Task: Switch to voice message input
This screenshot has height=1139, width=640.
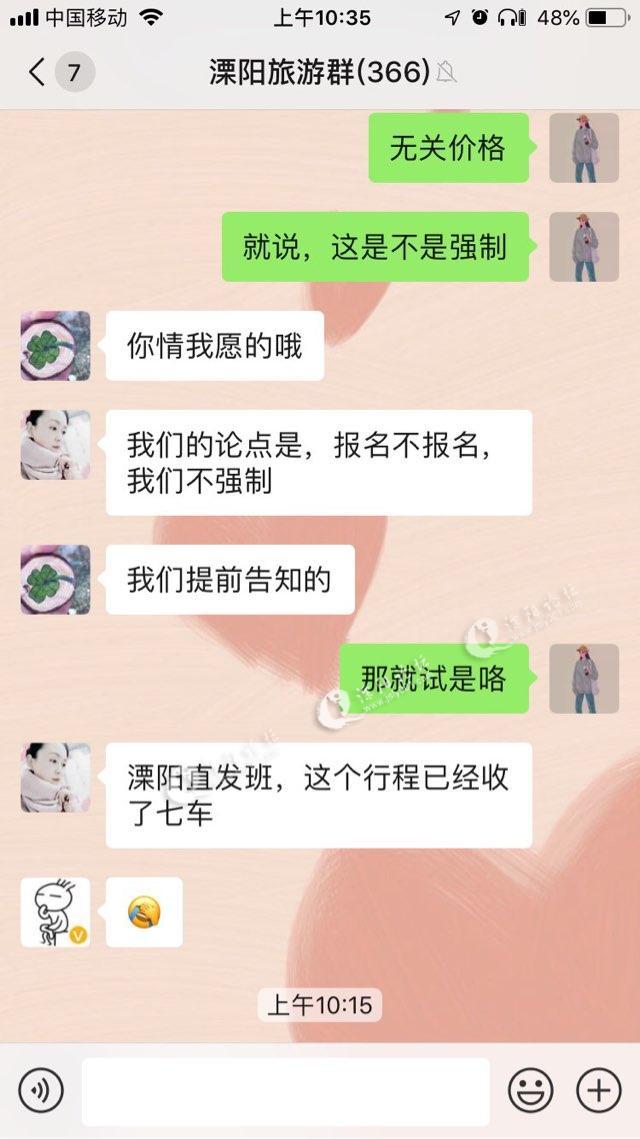Action: pos(40,1090)
